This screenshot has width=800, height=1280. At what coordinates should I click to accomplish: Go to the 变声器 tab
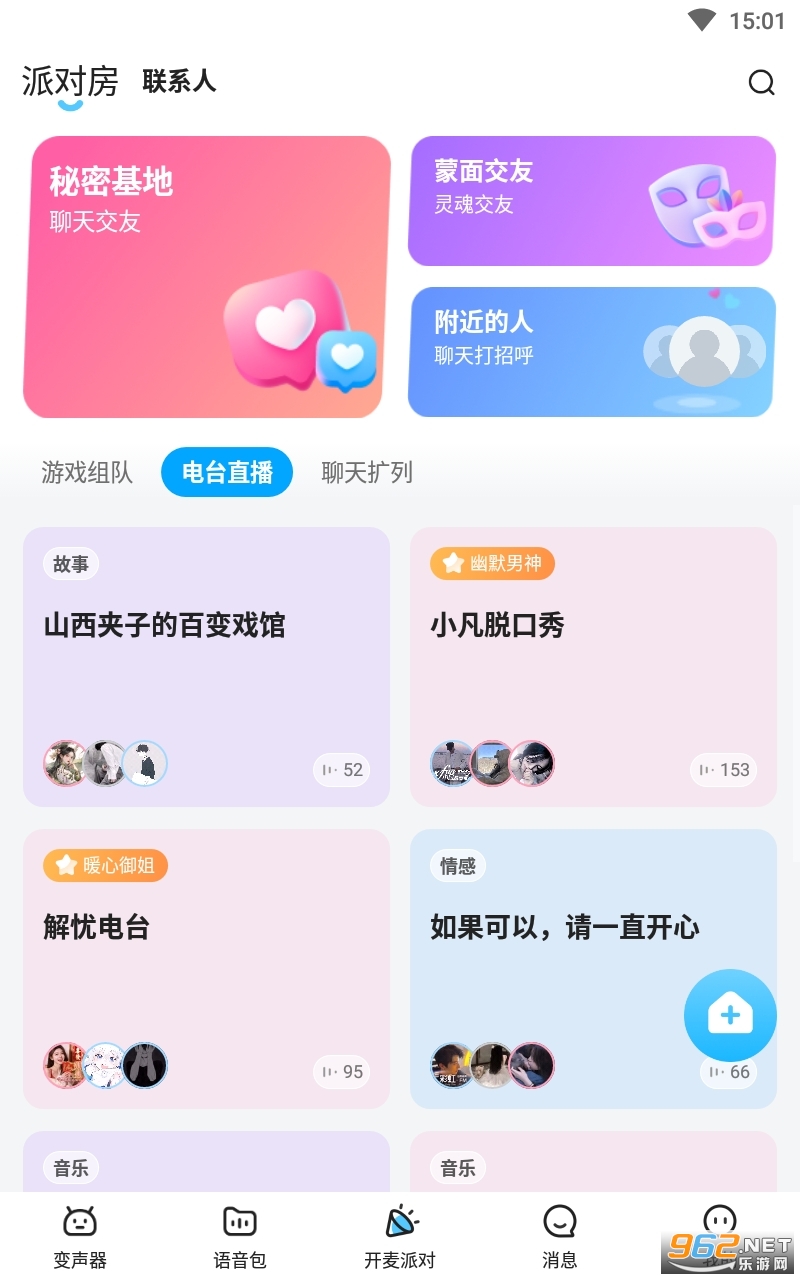tap(80, 1236)
